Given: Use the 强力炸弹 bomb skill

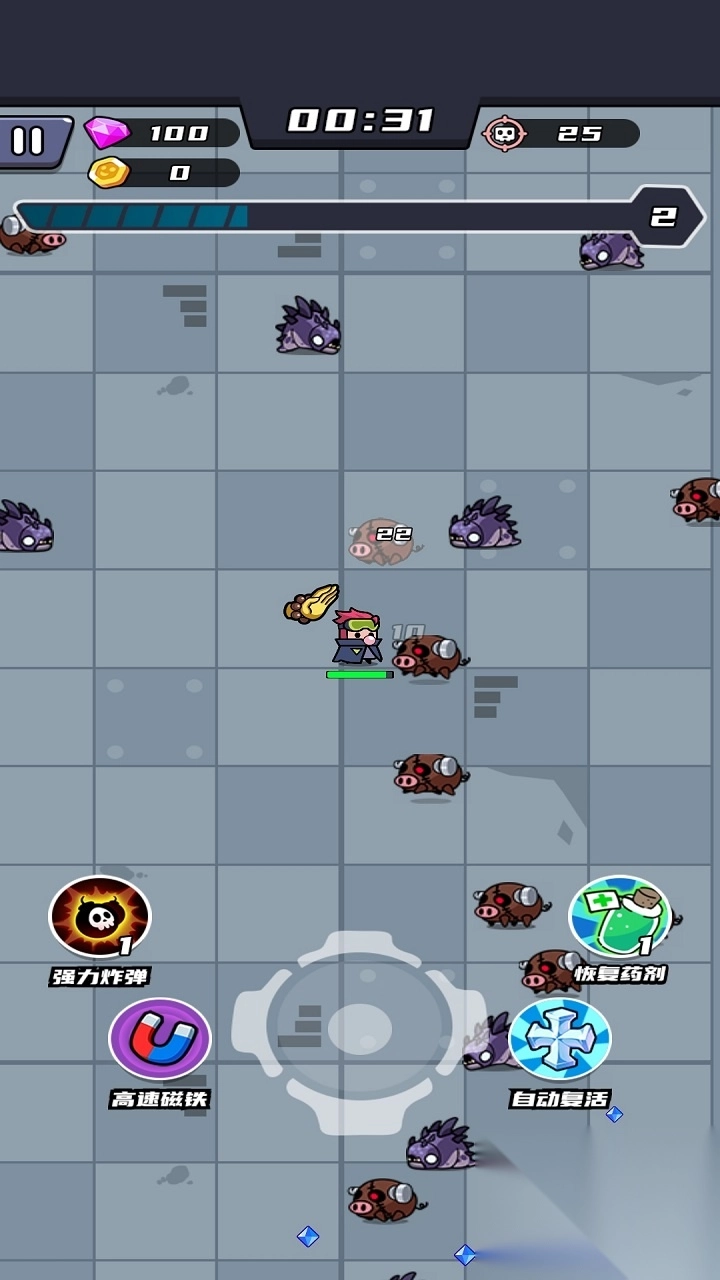Looking at the screenshot, I should pyautogui.click(x=100, y=916).
